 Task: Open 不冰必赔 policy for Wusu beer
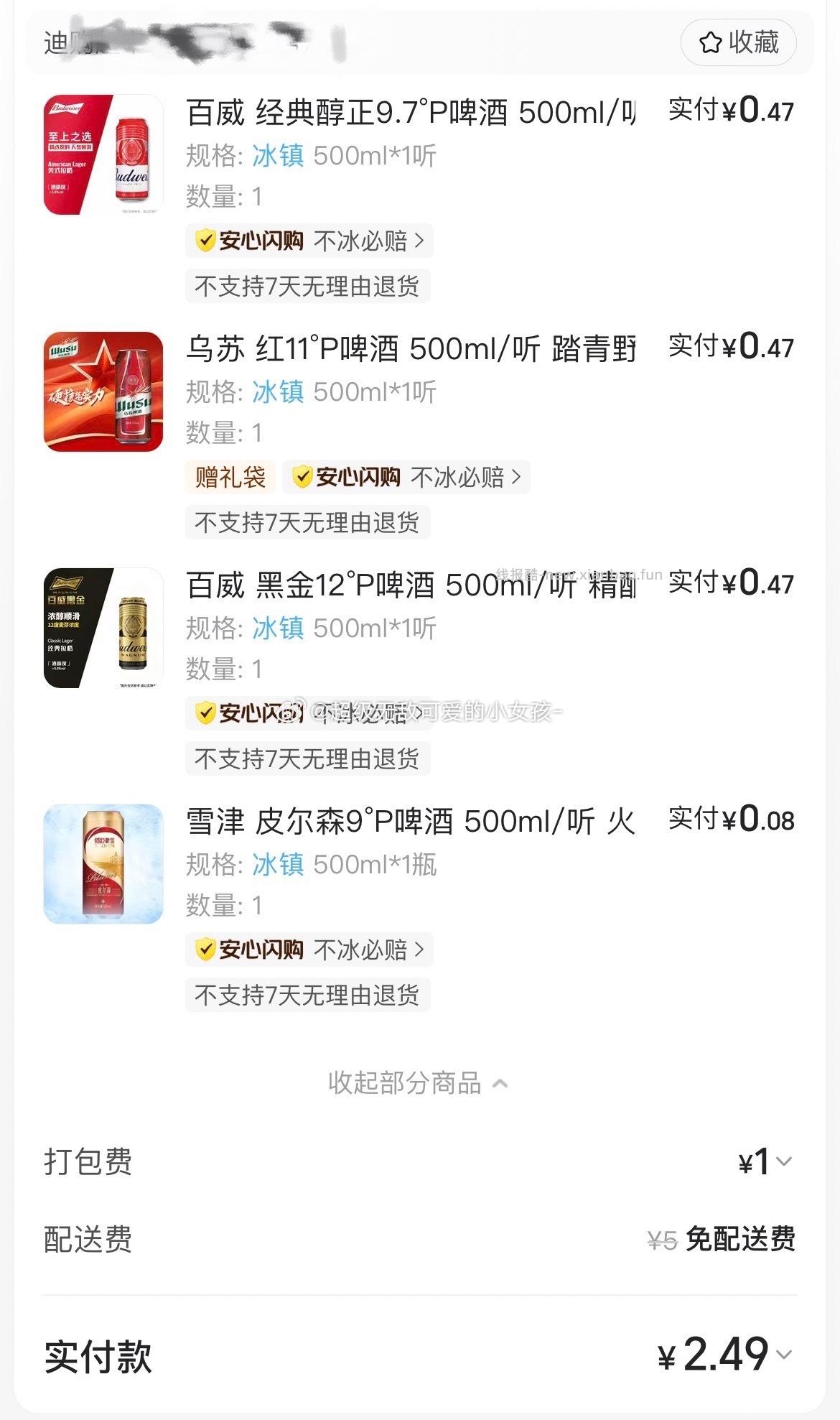(x=467, y=476)
